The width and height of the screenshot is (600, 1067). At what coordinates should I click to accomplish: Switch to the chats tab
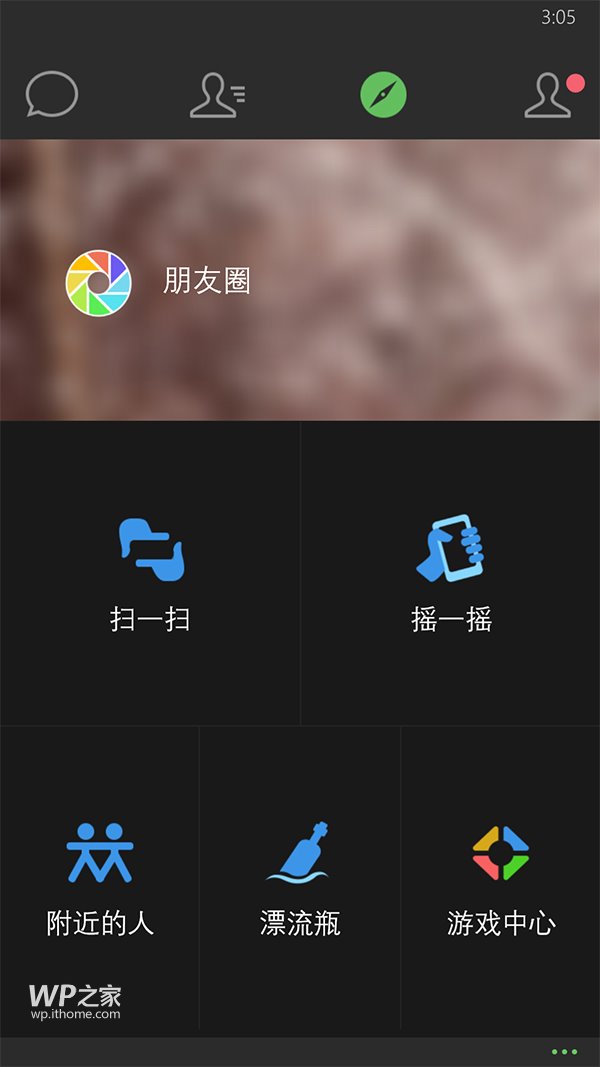[52, 96]
